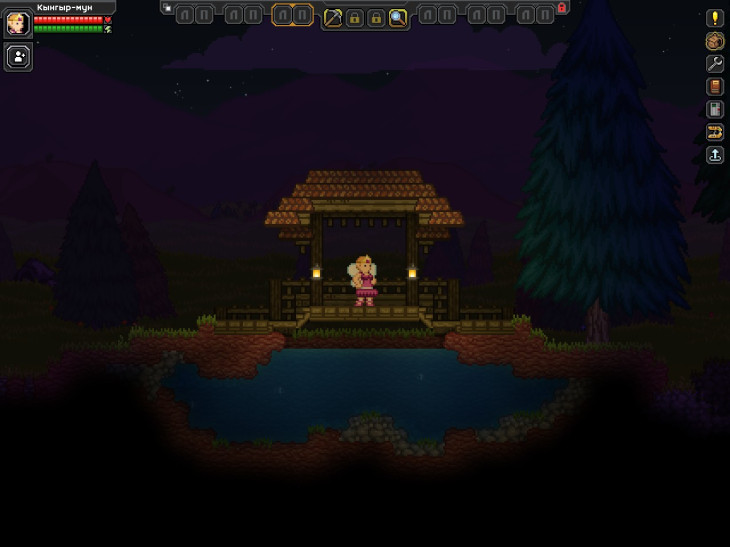The height and width of the screenshot is (547, 730).
Task: Select the pickaxe mining tool
Action: tap(333, 18)
